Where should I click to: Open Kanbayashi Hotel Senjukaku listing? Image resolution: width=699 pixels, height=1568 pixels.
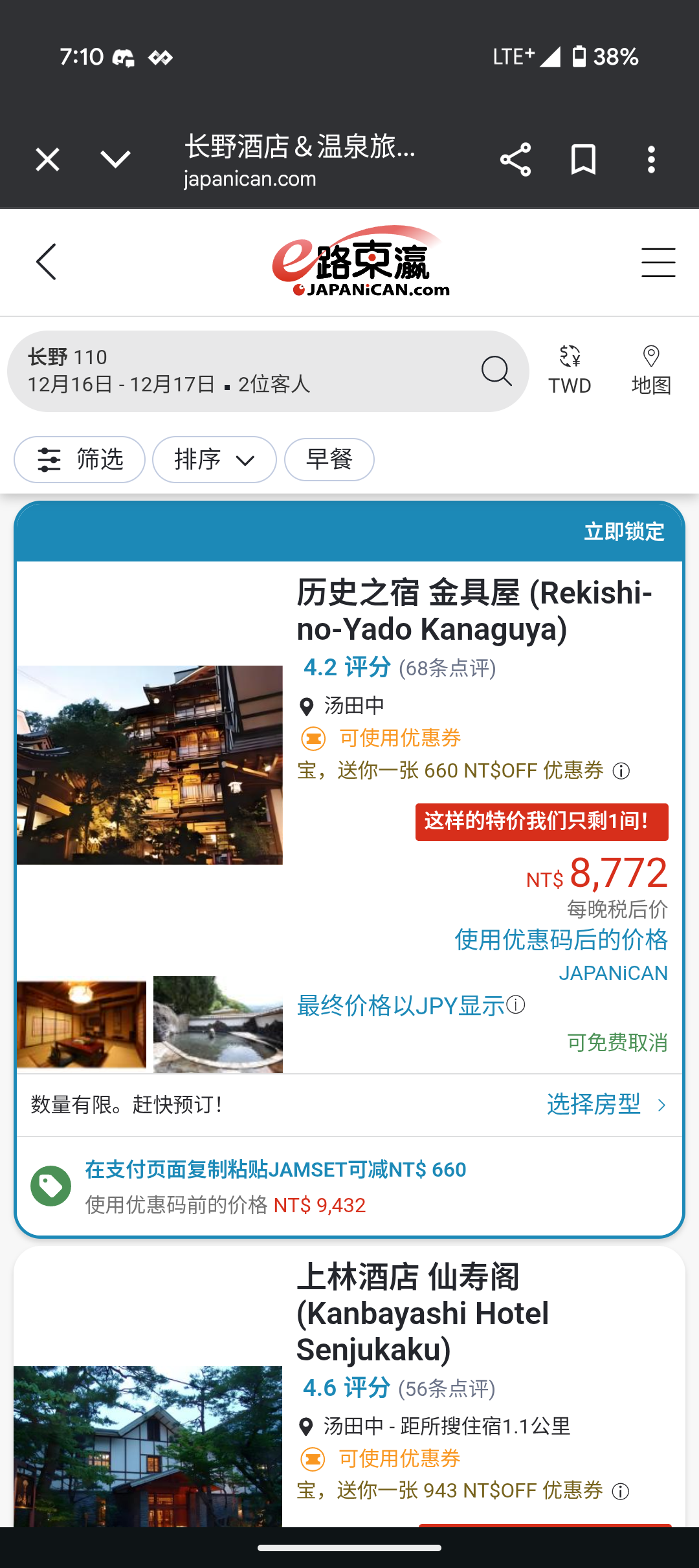(x=422, y=1313)
